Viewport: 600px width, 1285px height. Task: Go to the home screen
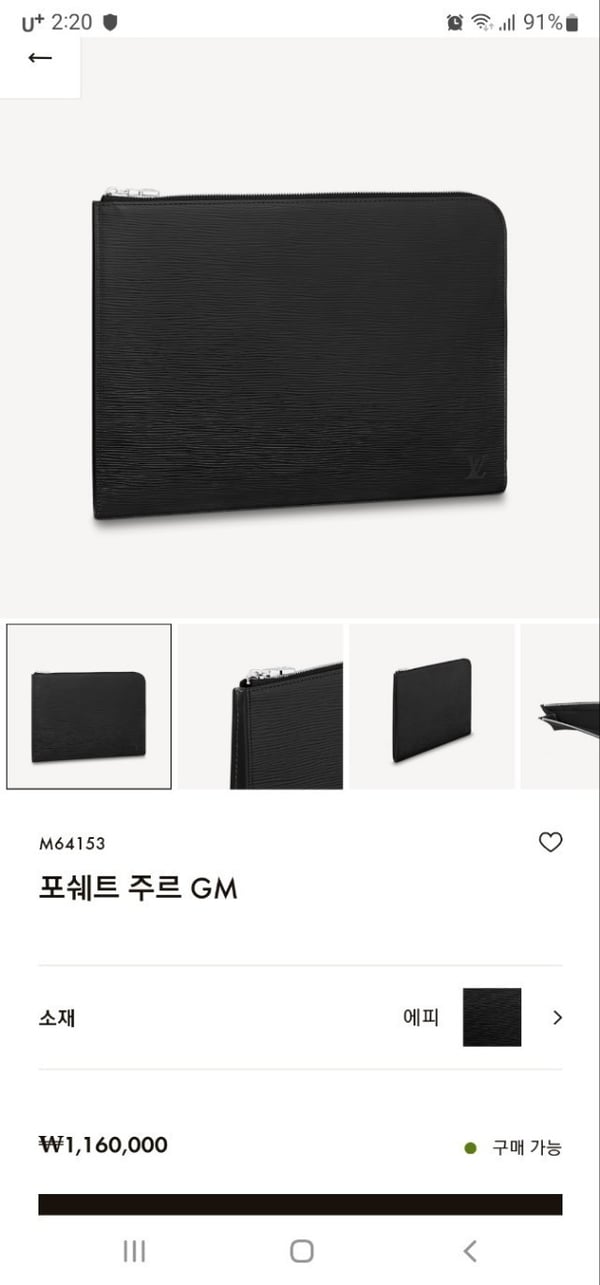[301, 1250]
